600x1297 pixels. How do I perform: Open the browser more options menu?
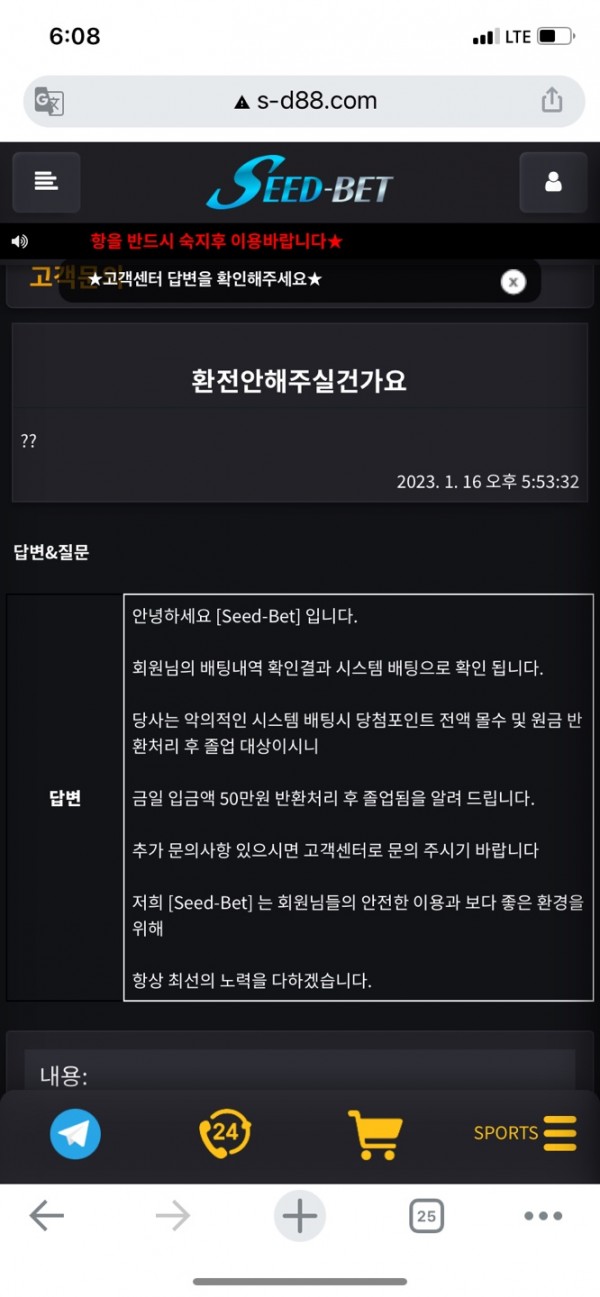(543, 1216)
